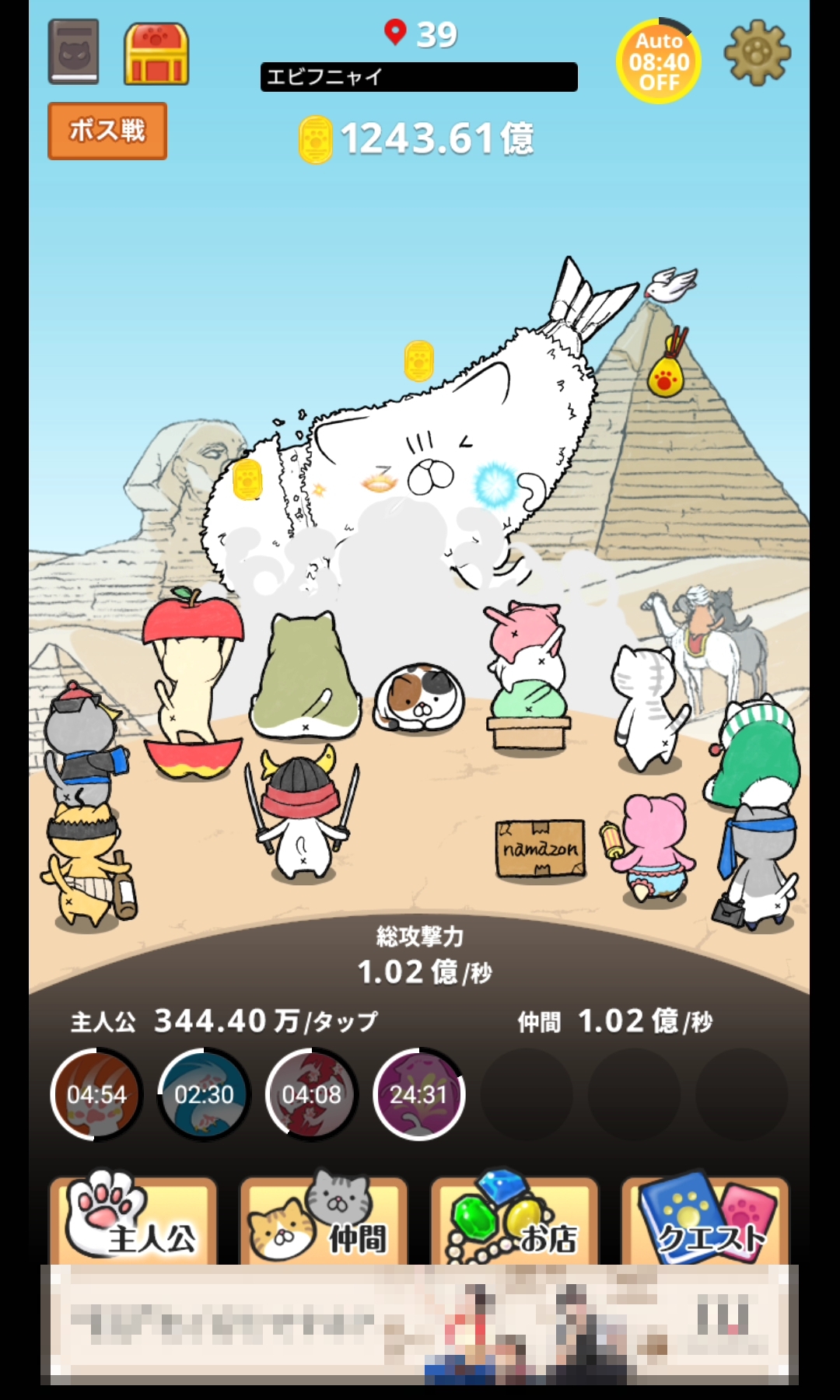
Task: Start the ボス戦 boss battle
Action: [x=107, y=131]
